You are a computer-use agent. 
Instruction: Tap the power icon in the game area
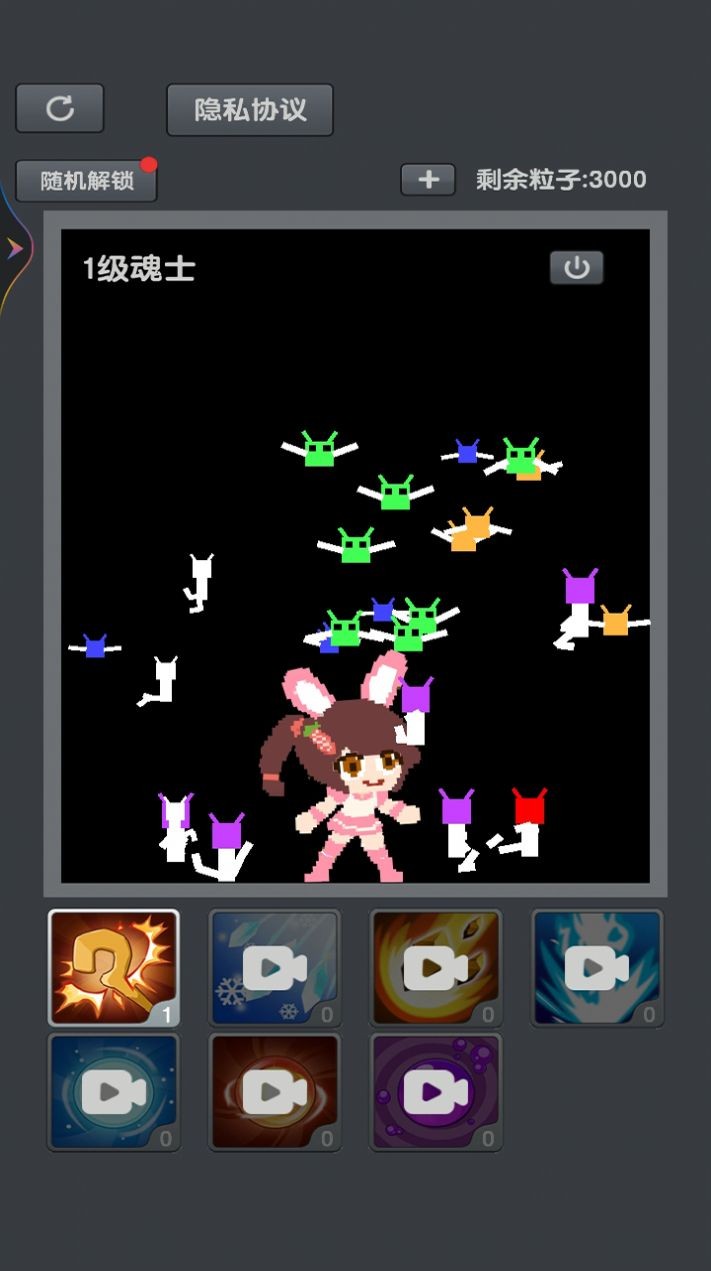click(x=576, y=268)
